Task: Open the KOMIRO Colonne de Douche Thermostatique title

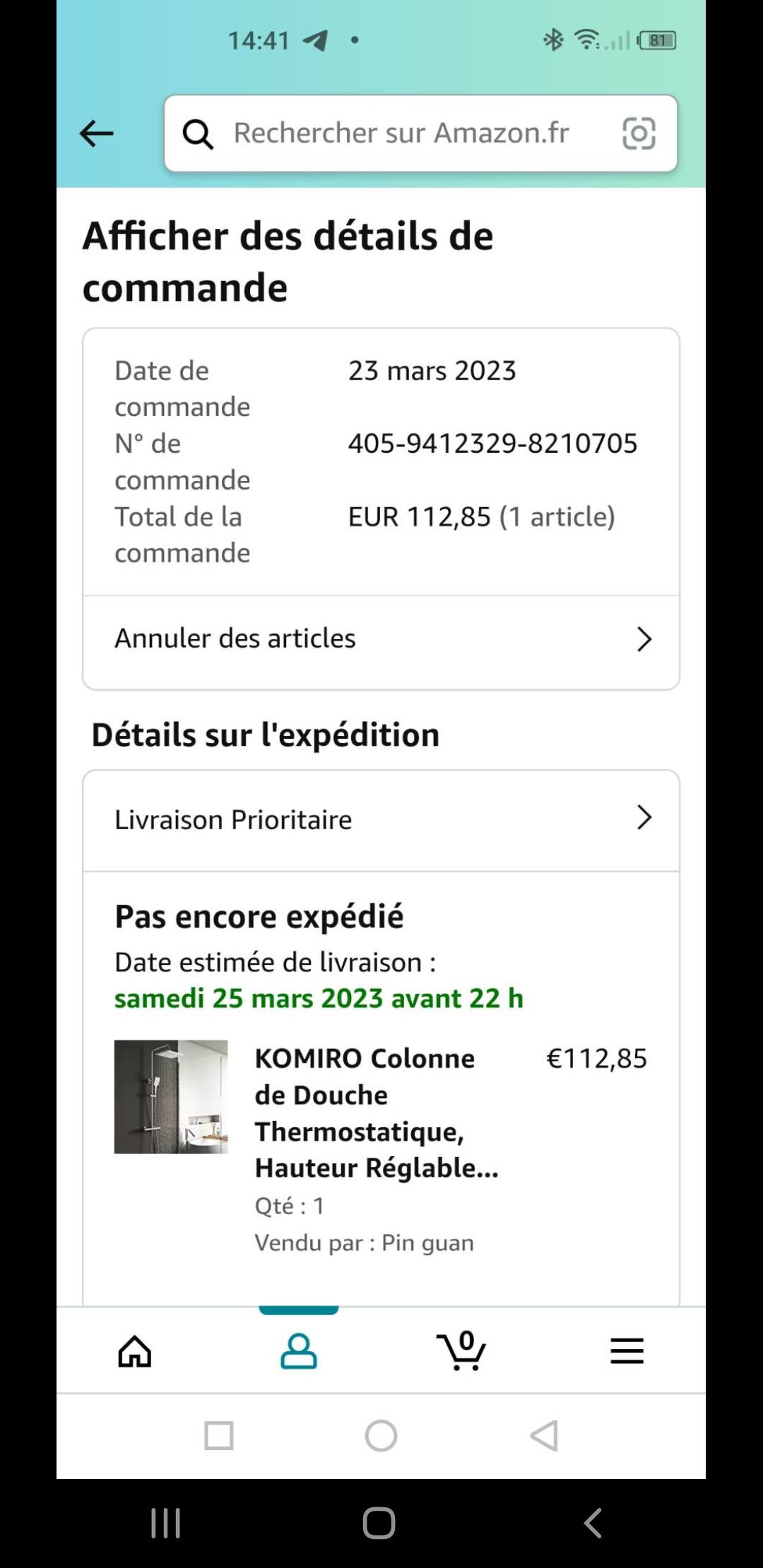Action: point(377,1112)
